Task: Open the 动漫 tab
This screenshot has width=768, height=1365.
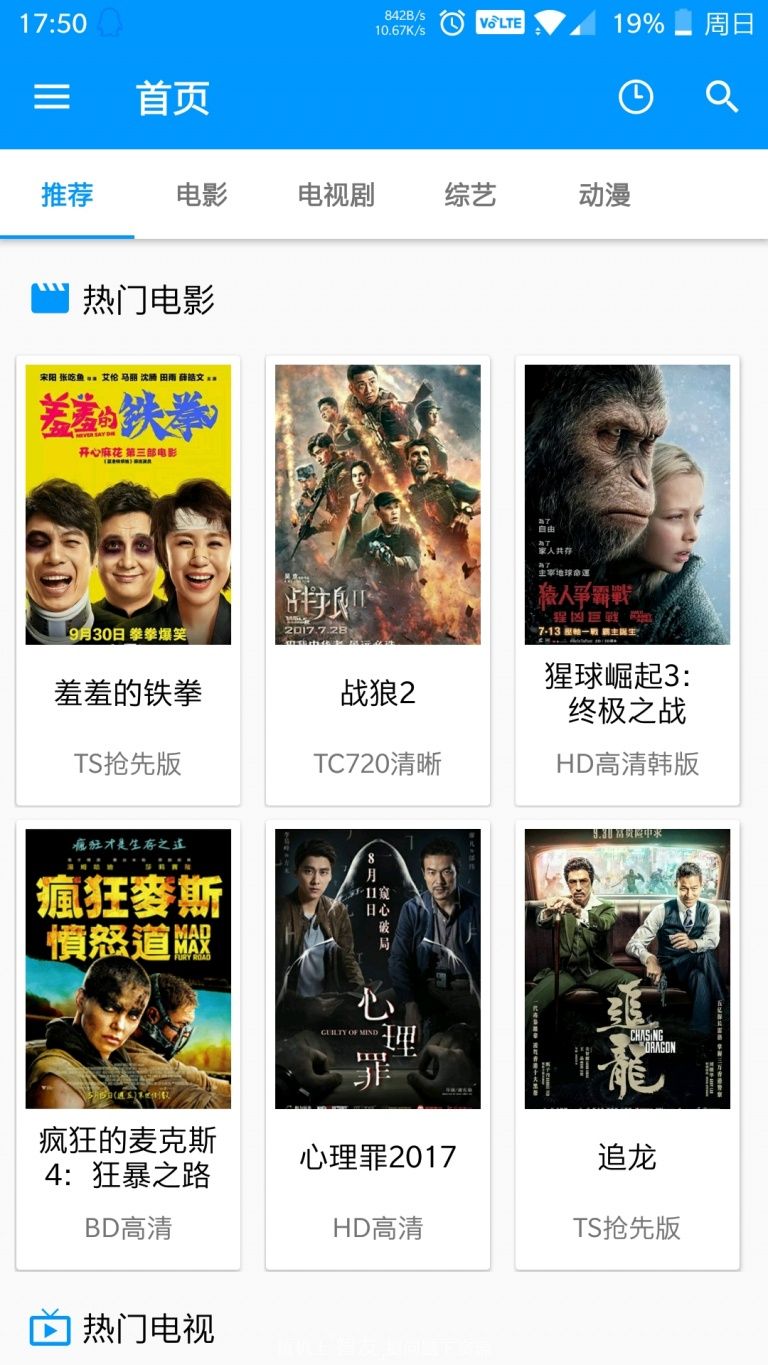Action: pyautogui.click(x=604, y=195)
